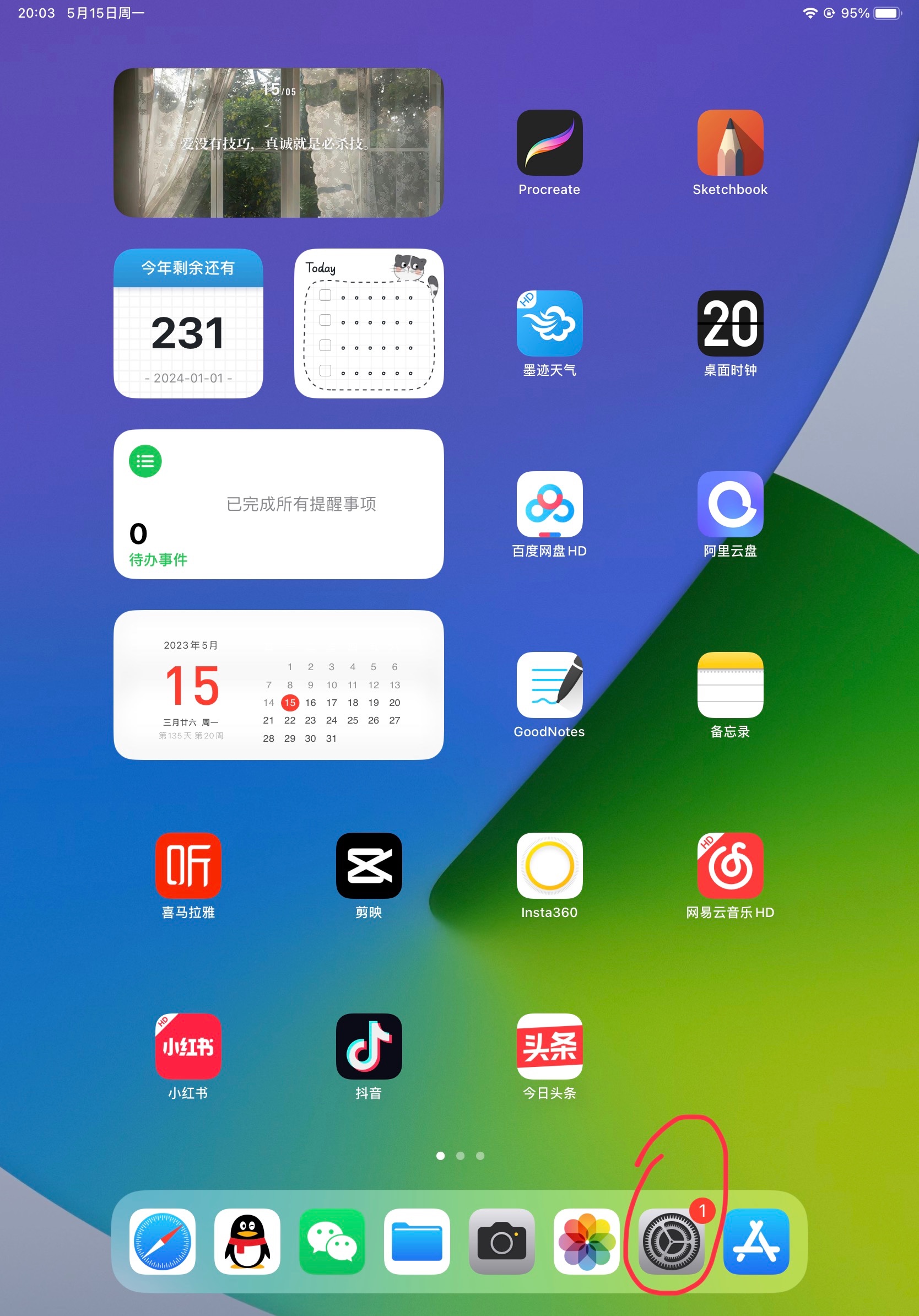Launch 喜马拉雅
The width and height of the screenshot is (919, 1316).
[x=188, y=865]
